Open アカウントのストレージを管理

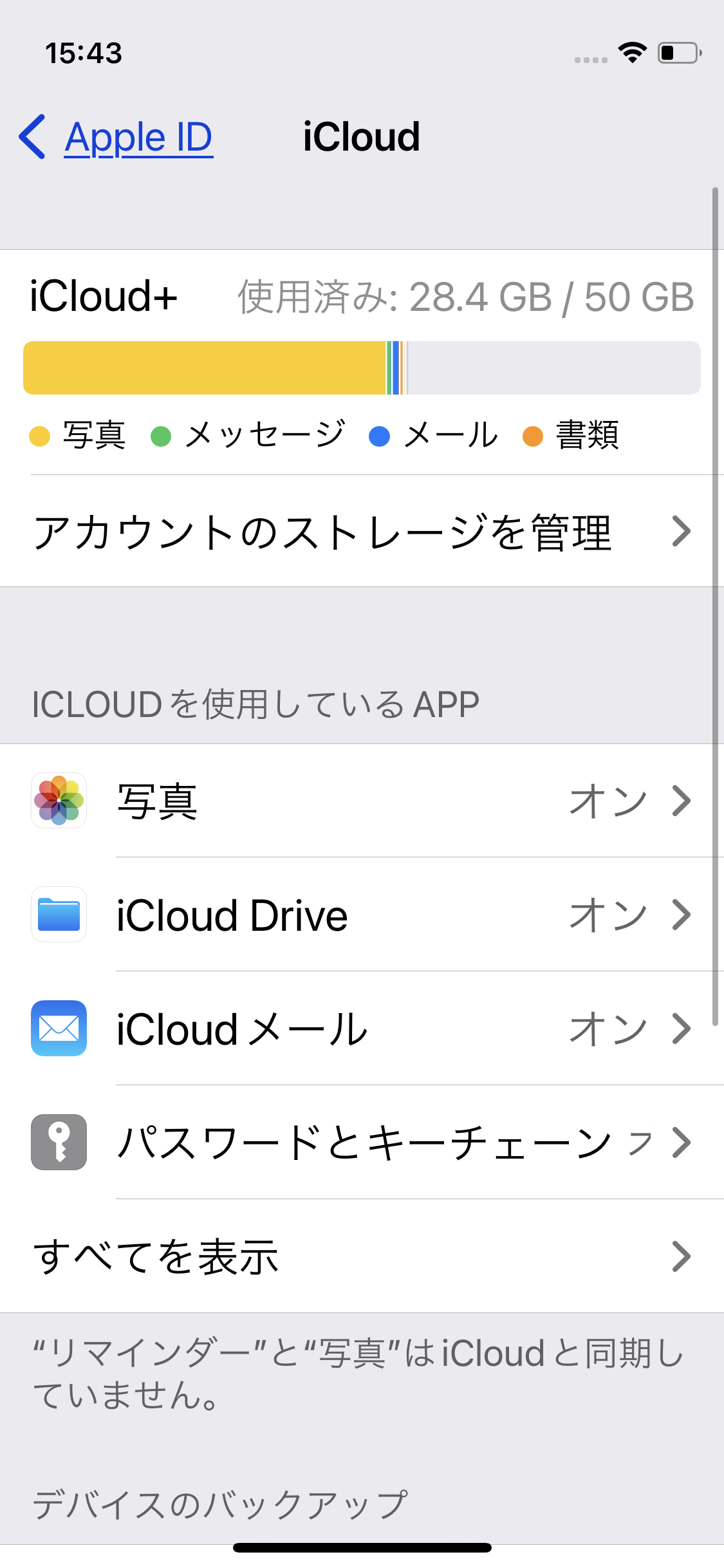tap(322, 532)
